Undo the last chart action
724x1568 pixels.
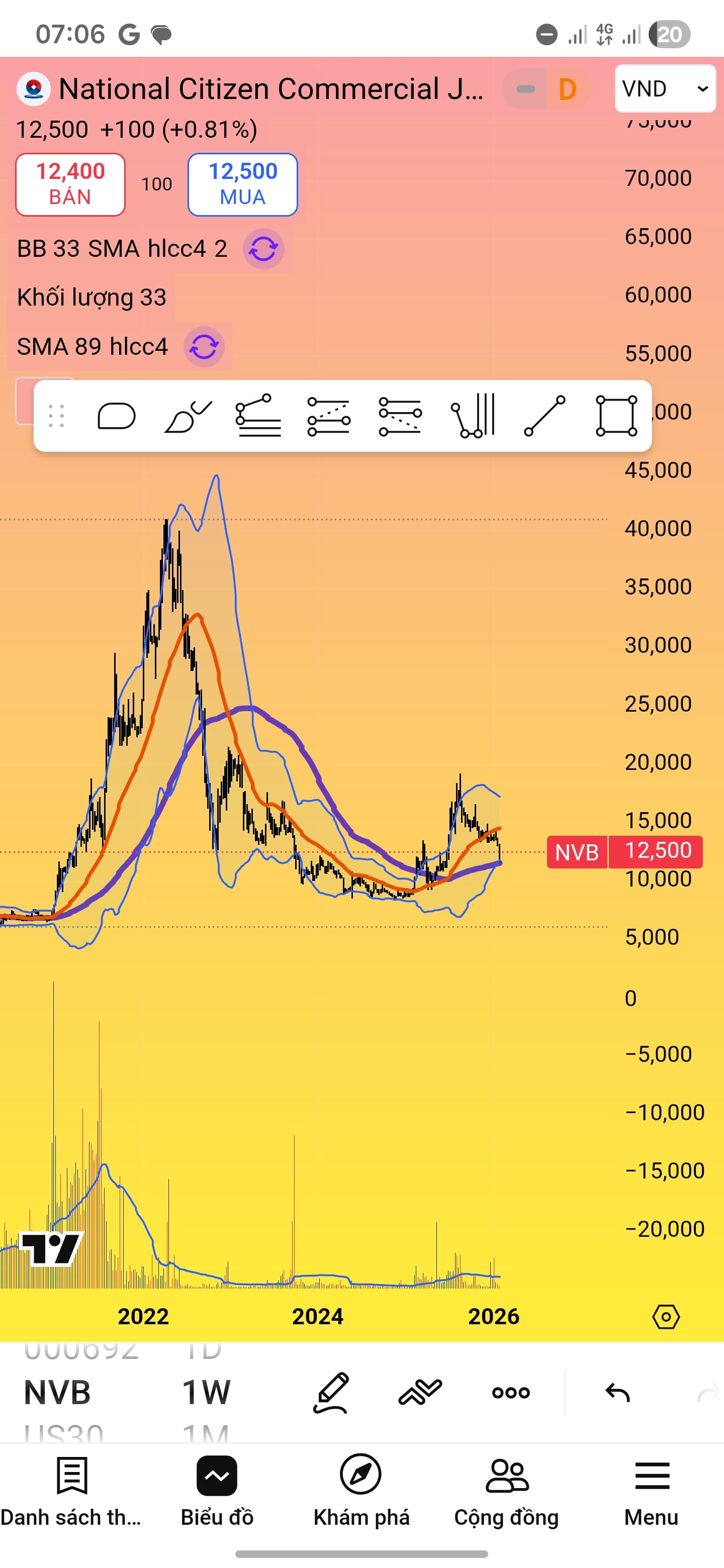(617, 1392)
